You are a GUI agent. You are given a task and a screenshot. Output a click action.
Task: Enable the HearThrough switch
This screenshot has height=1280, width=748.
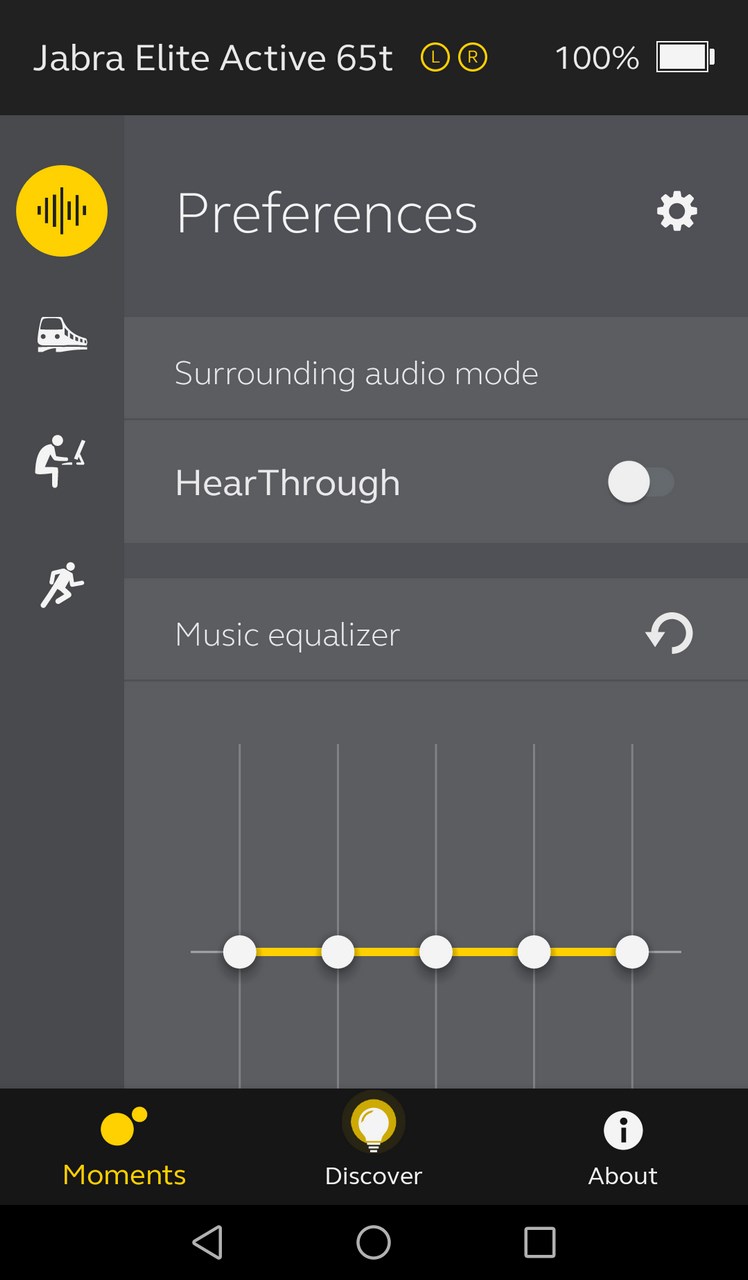coord(641,482)
